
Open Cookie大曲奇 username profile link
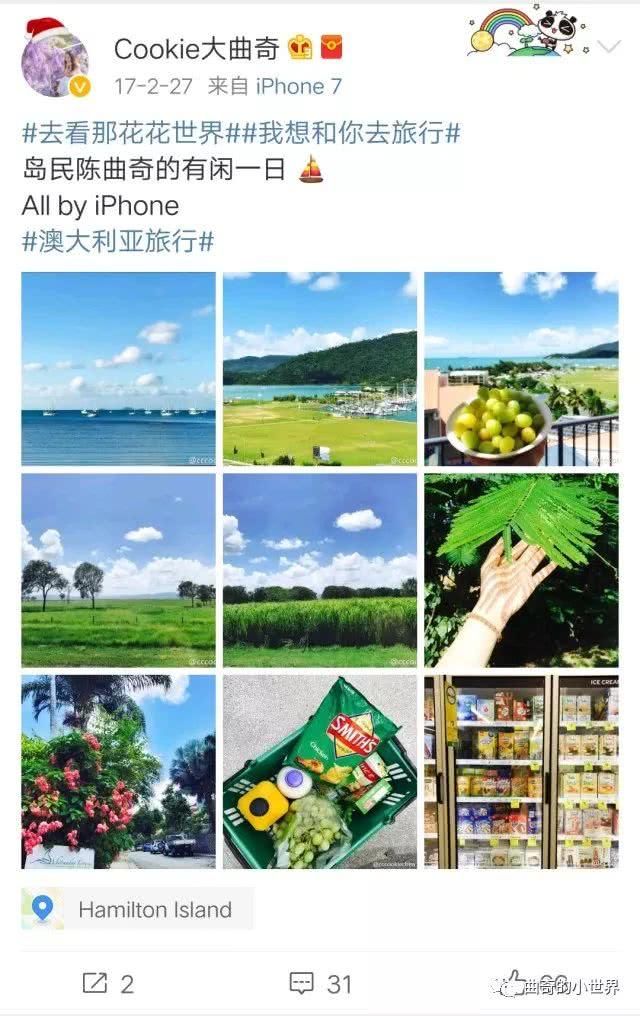pyautogui.click(x=196, y=48)
